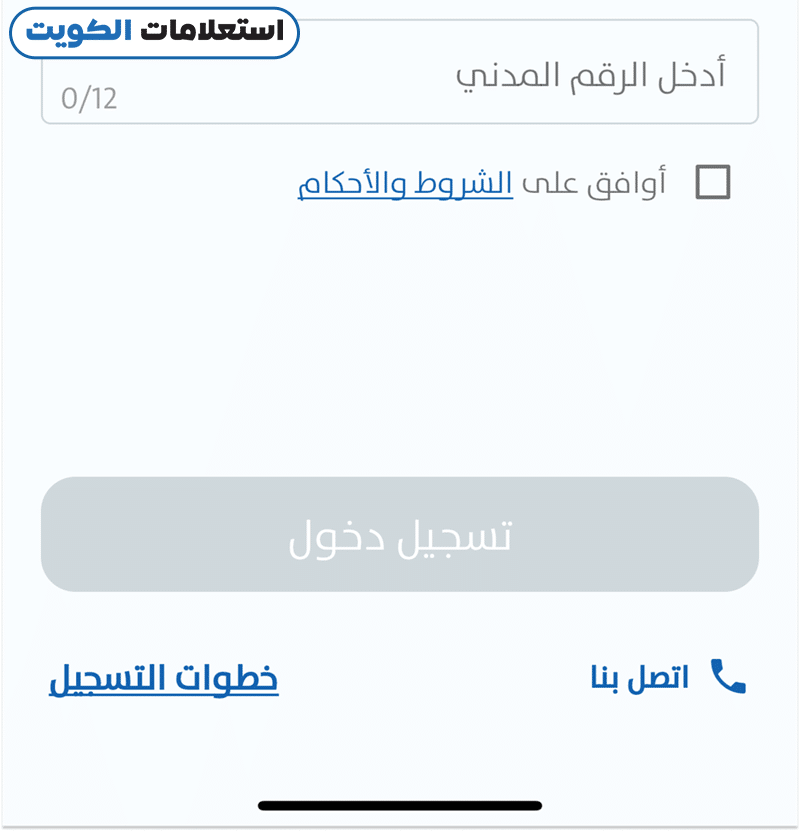Open the خطوات التسجيل link
The height and width of the screenshot is (831, 800).
(x=164, y=678)
